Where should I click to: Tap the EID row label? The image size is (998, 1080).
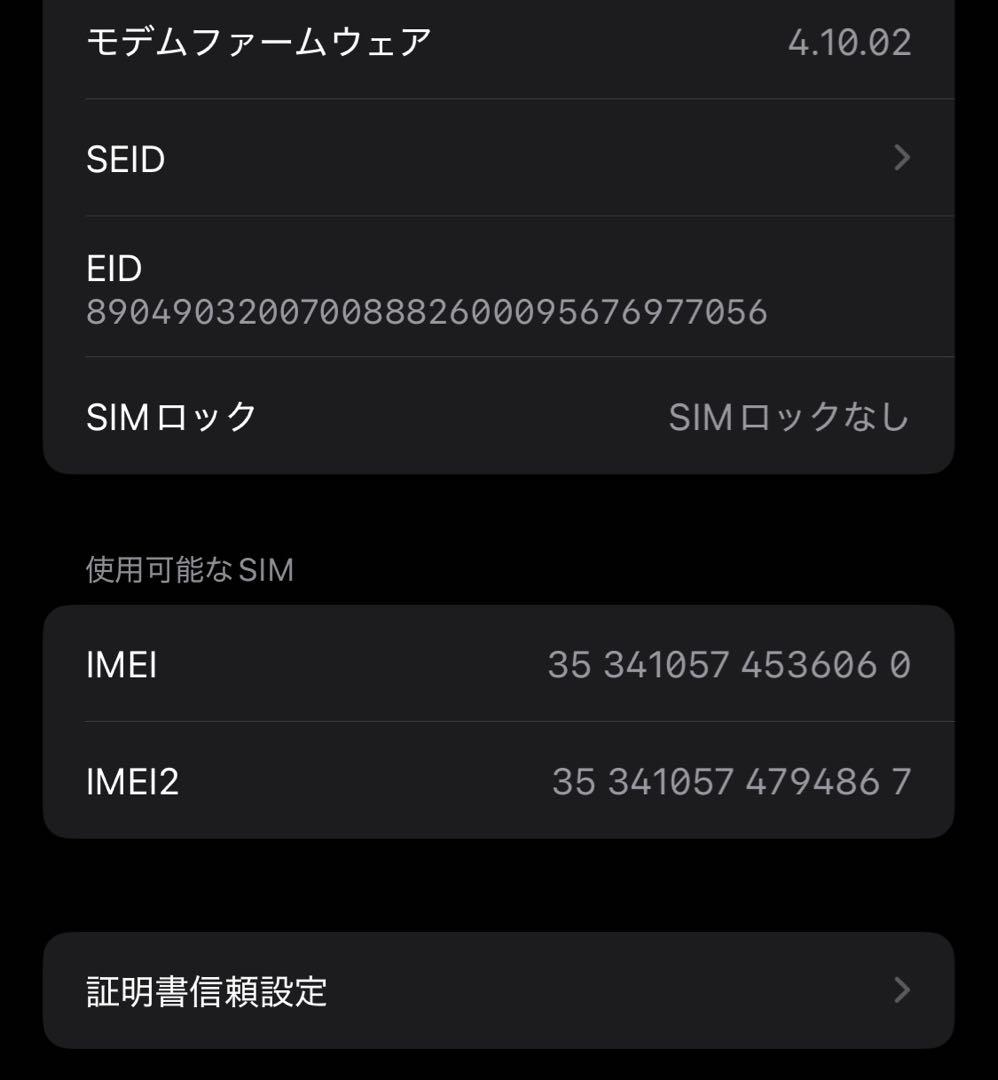click(x=114, y=268)
